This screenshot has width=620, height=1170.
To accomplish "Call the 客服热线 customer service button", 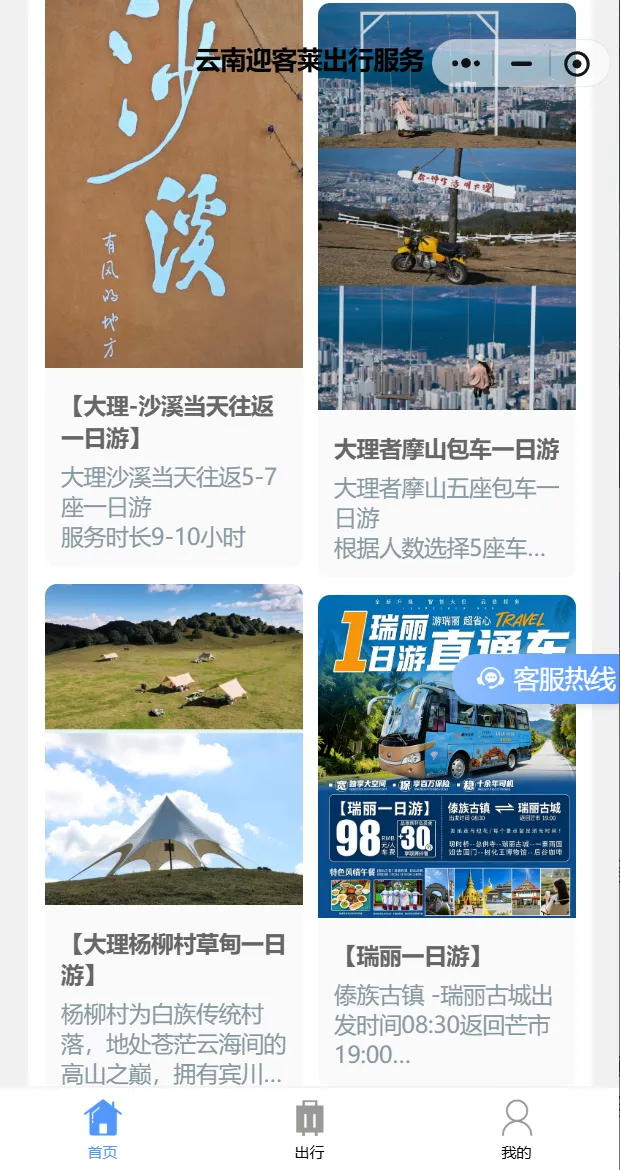I will click(x=536, y=679).
